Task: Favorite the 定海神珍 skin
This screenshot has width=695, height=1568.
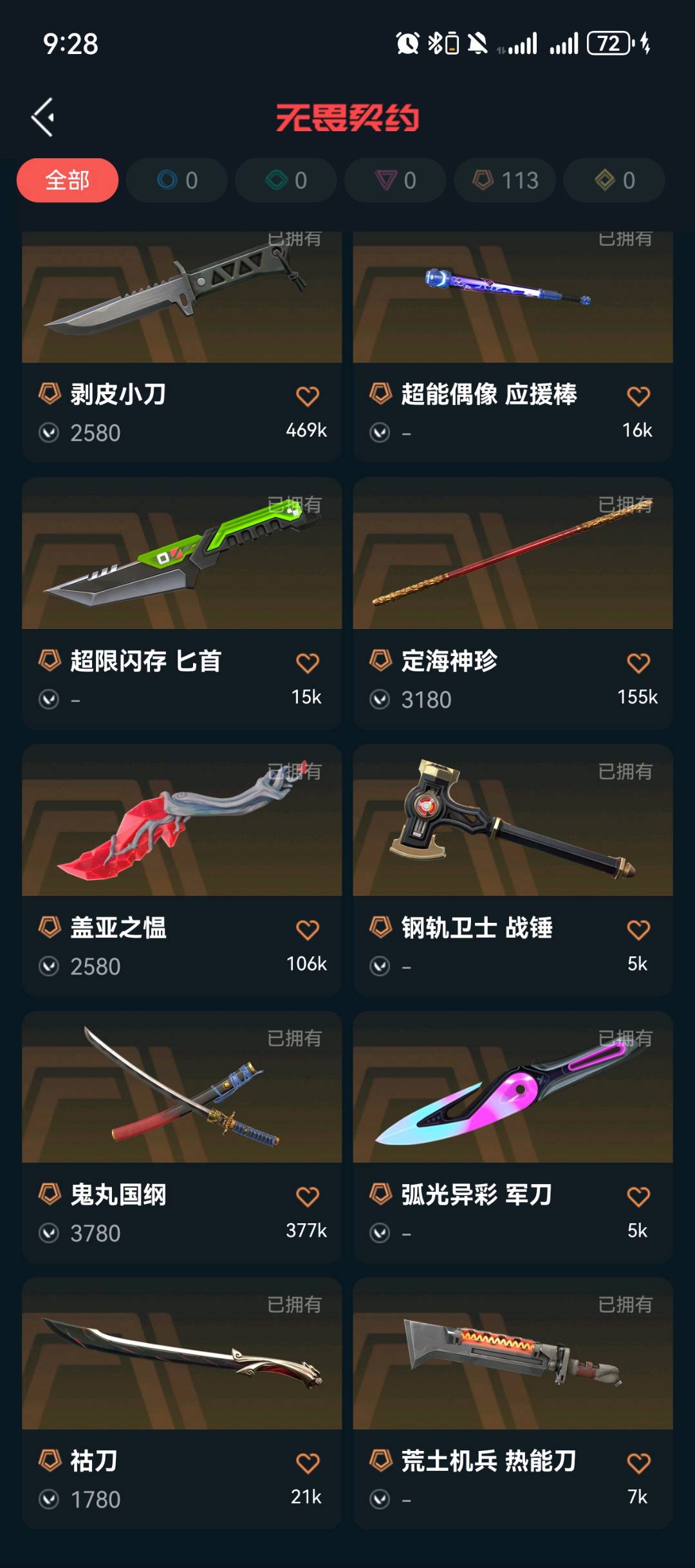Action: point(638,663)
